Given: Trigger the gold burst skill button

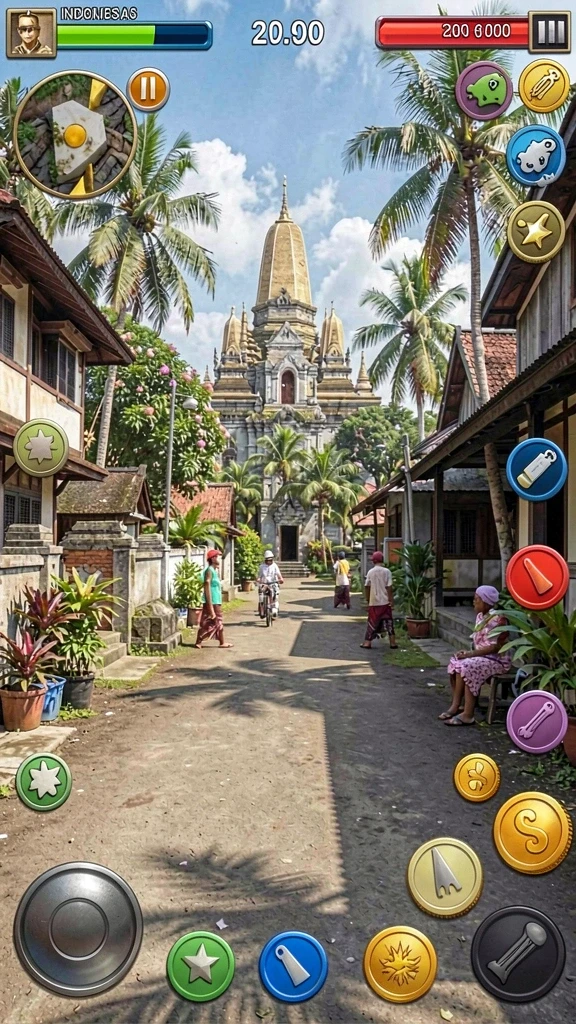Looking at the screenshot, I should coord(400,964).
